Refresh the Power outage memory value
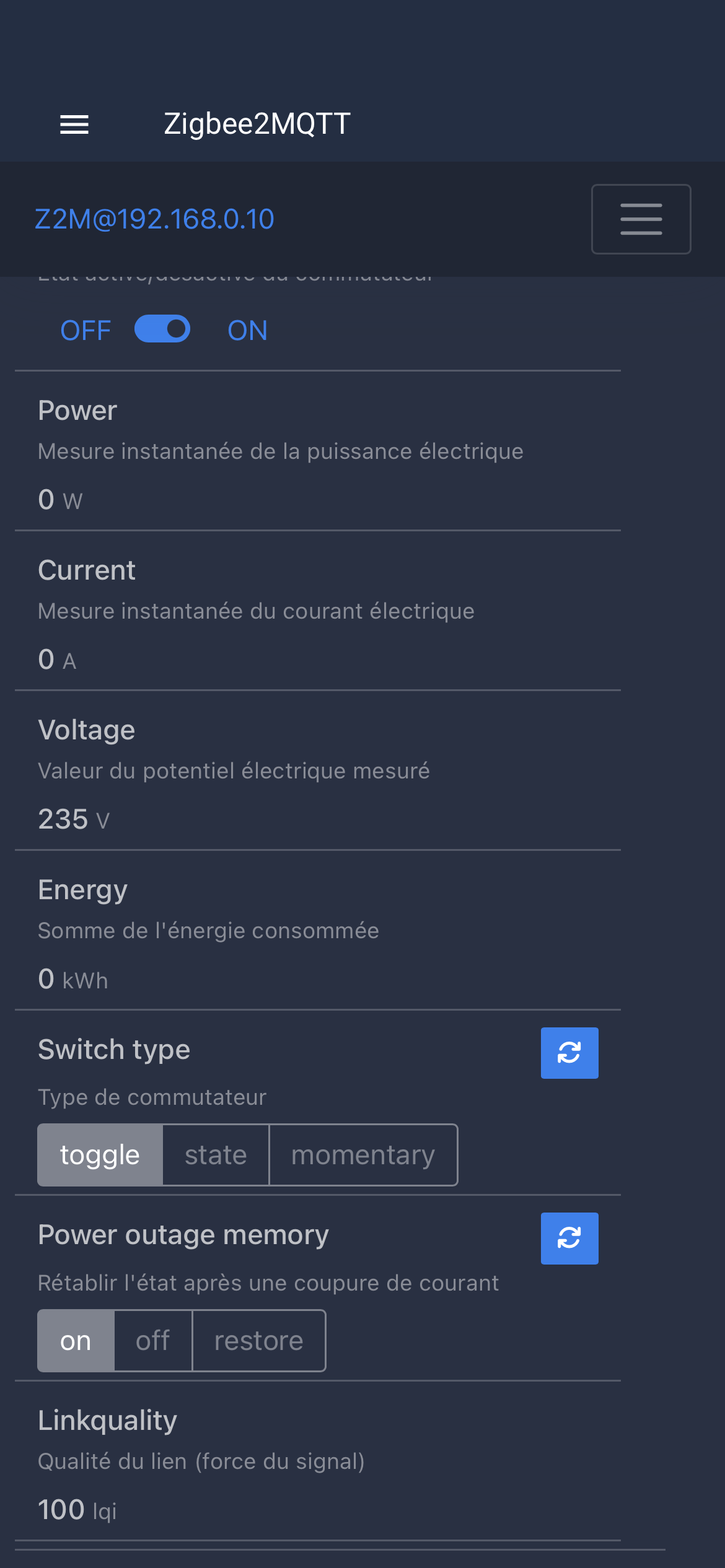 (569, 1239)
